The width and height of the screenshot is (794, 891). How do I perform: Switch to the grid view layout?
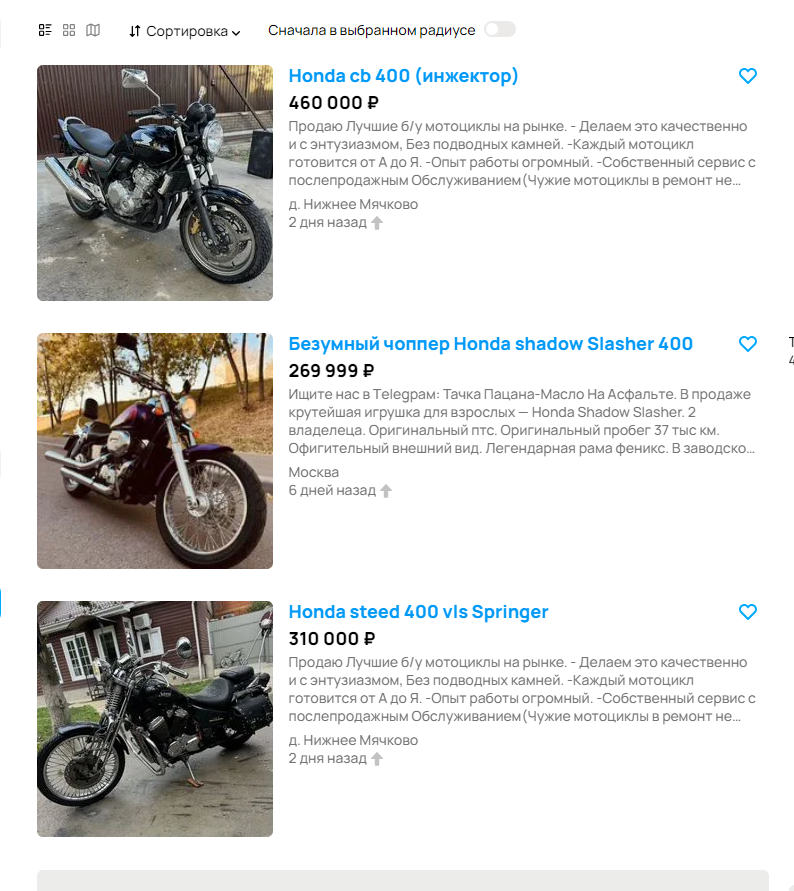tap(69, 30)
